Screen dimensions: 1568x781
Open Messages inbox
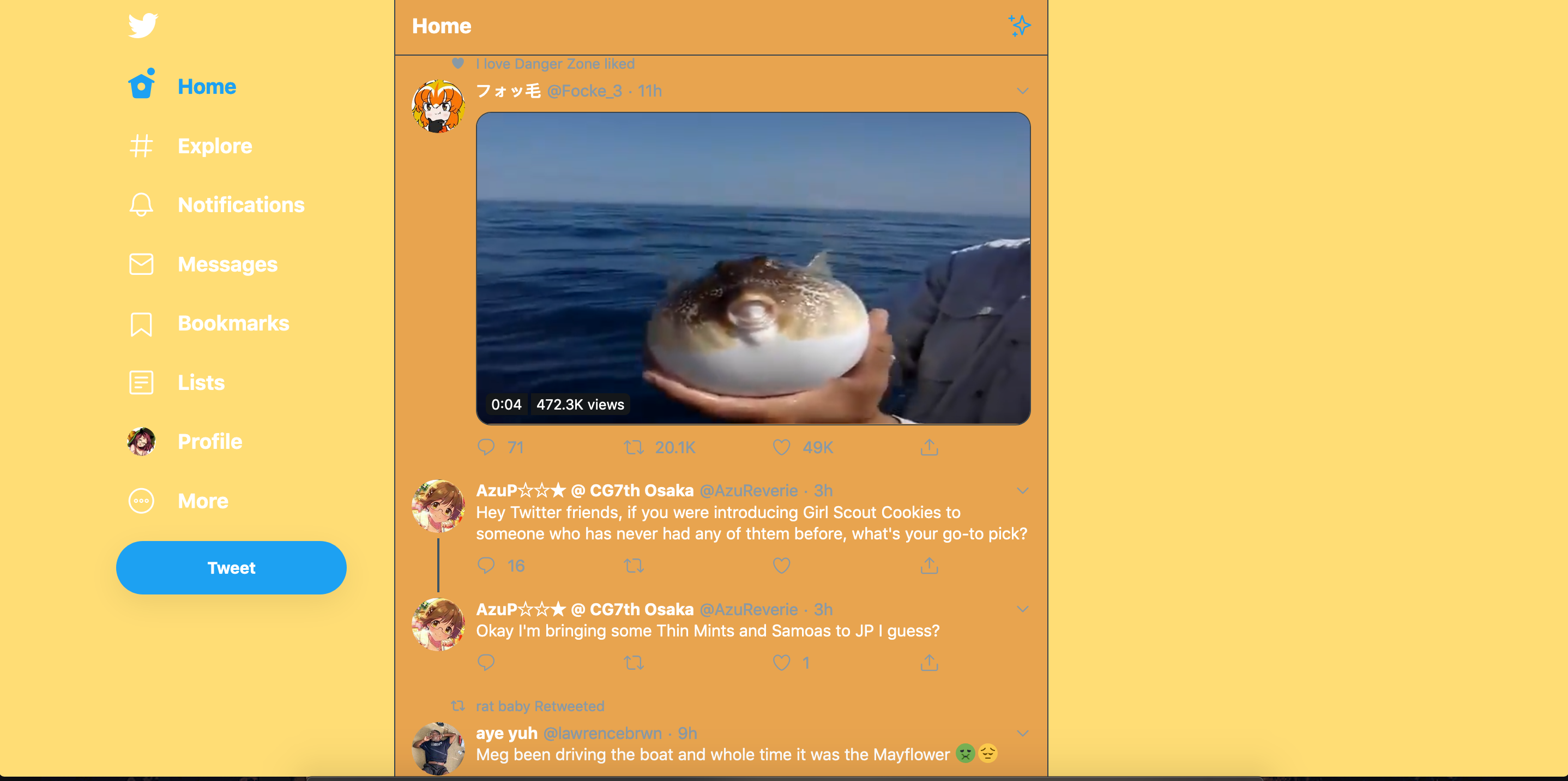[226, 264]
